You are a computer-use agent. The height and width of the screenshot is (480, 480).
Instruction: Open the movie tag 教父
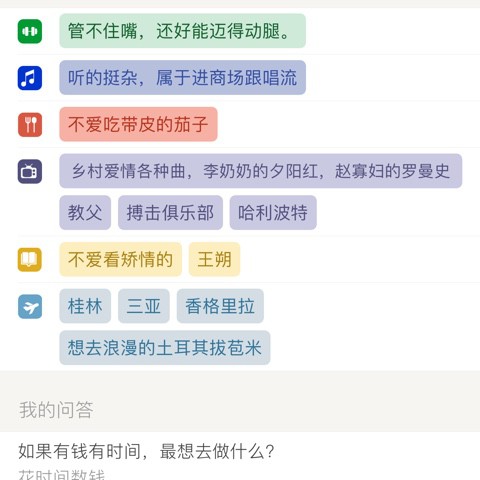pyautogui.click(x=85, y=212)
